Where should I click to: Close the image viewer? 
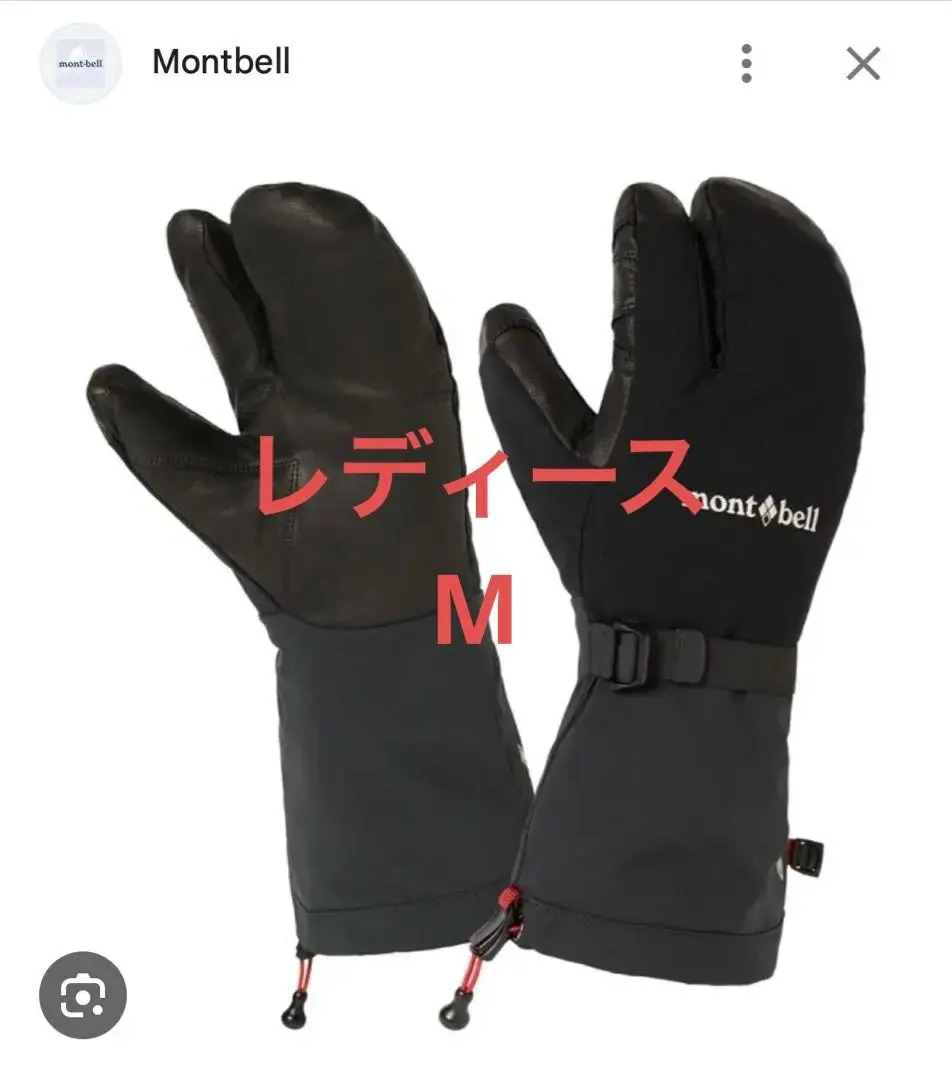tap(863, 63)
